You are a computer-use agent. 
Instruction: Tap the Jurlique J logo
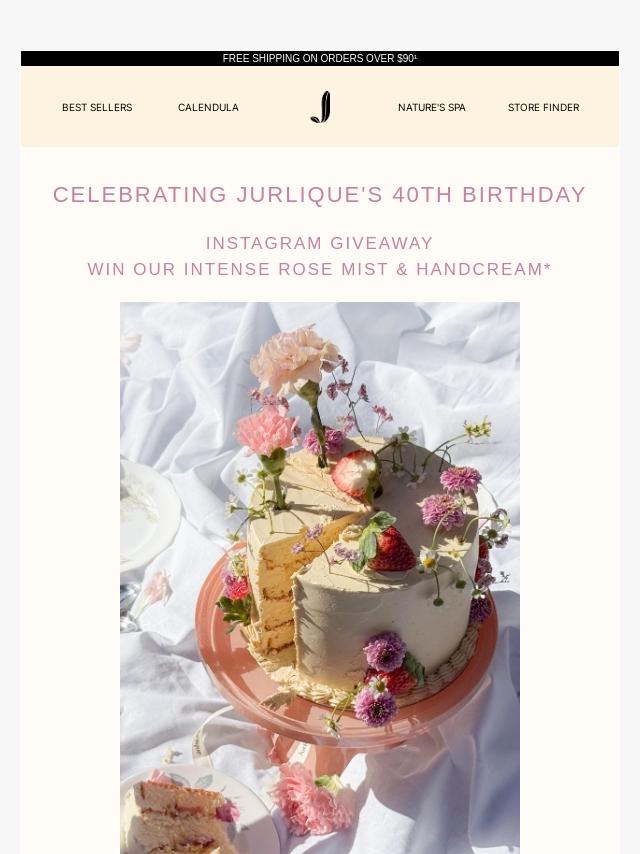click(320, 107)
